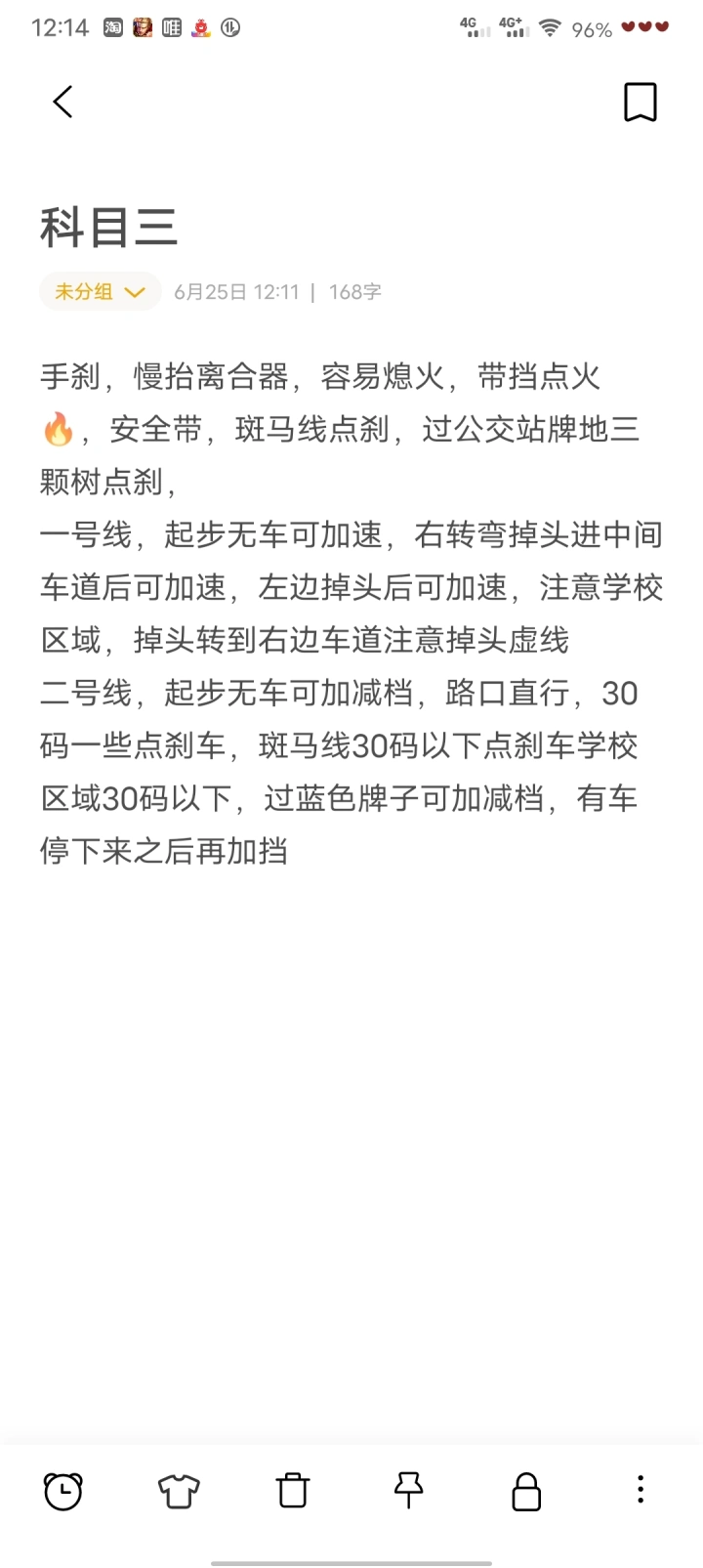Expand the 未分组 group dropdown
703x1568 pixels.
(x=100, y=291)
